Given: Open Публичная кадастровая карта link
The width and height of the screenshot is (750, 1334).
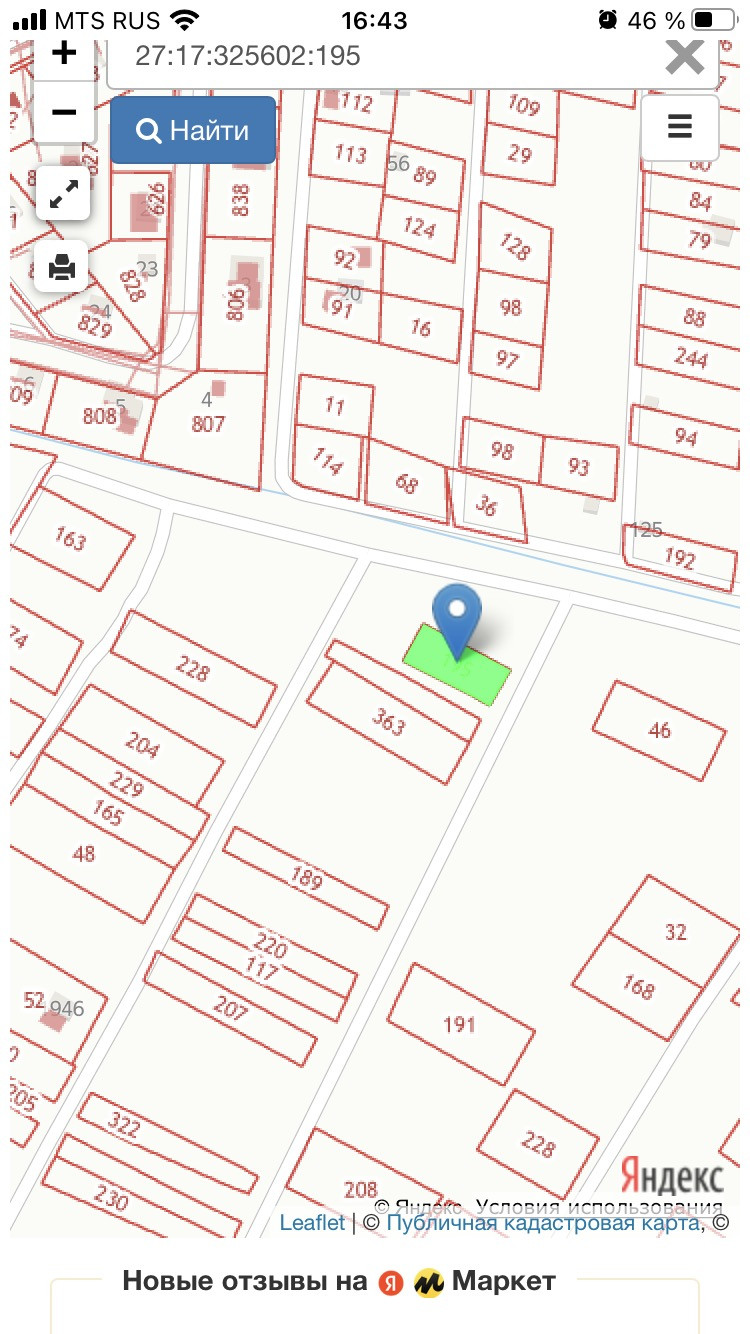Looking at the screenshot, I should tap(544, 1222).
